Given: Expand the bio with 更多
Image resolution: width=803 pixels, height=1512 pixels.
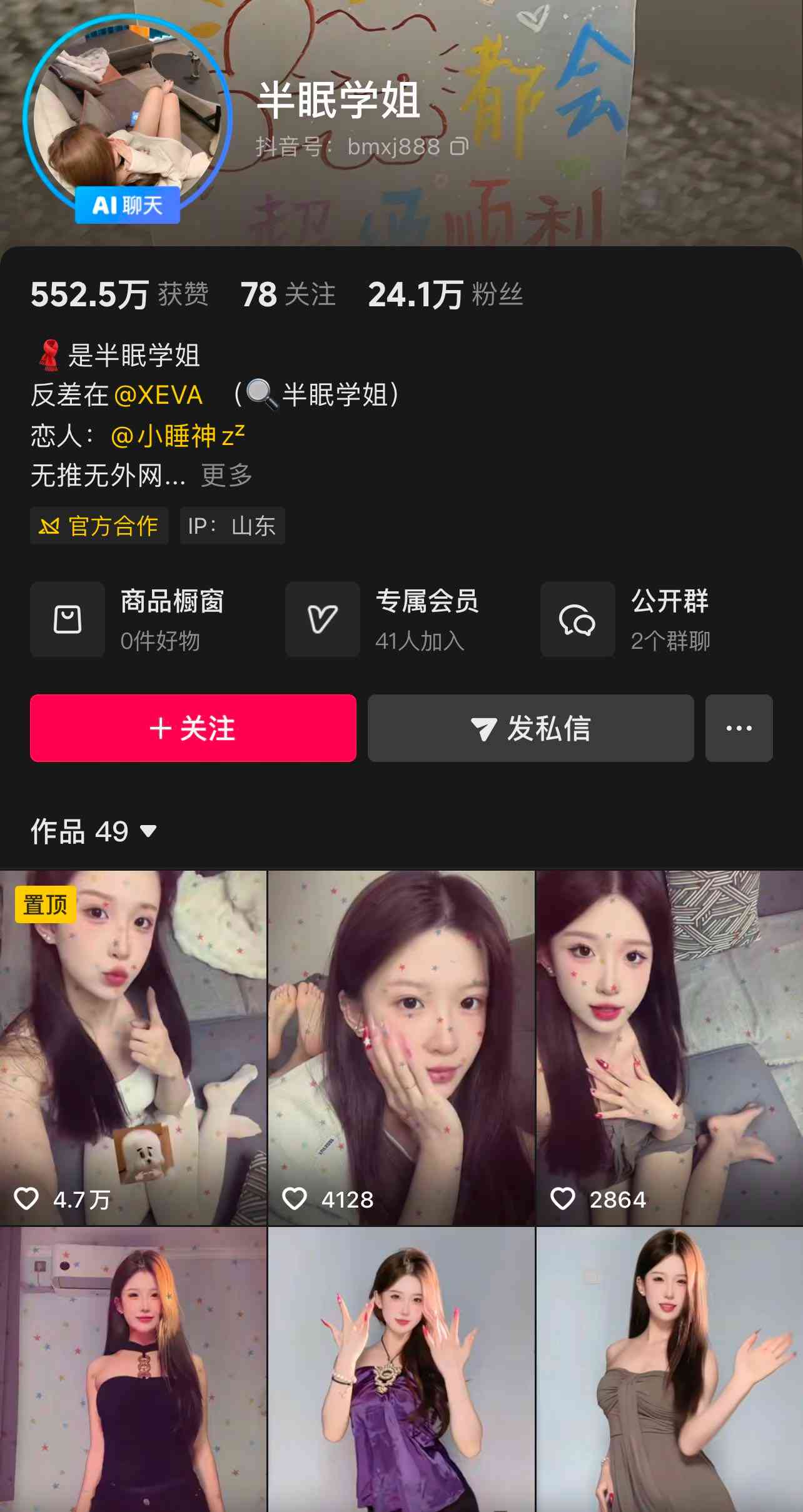Looking at the screenshot, I should click(x=226, y=476).
